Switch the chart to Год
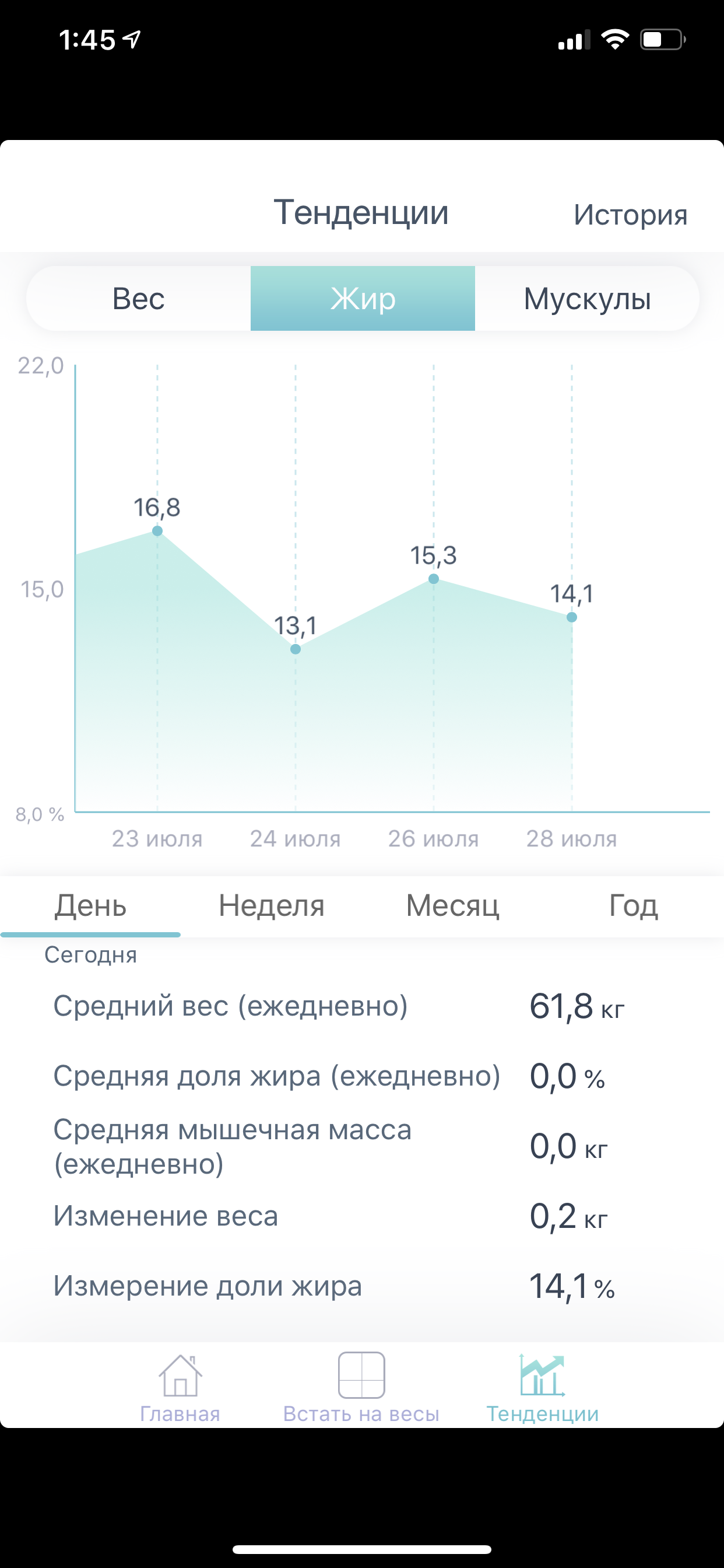Image resolution: width=724 pixels, height=1568 pixels. coord(632,906)
